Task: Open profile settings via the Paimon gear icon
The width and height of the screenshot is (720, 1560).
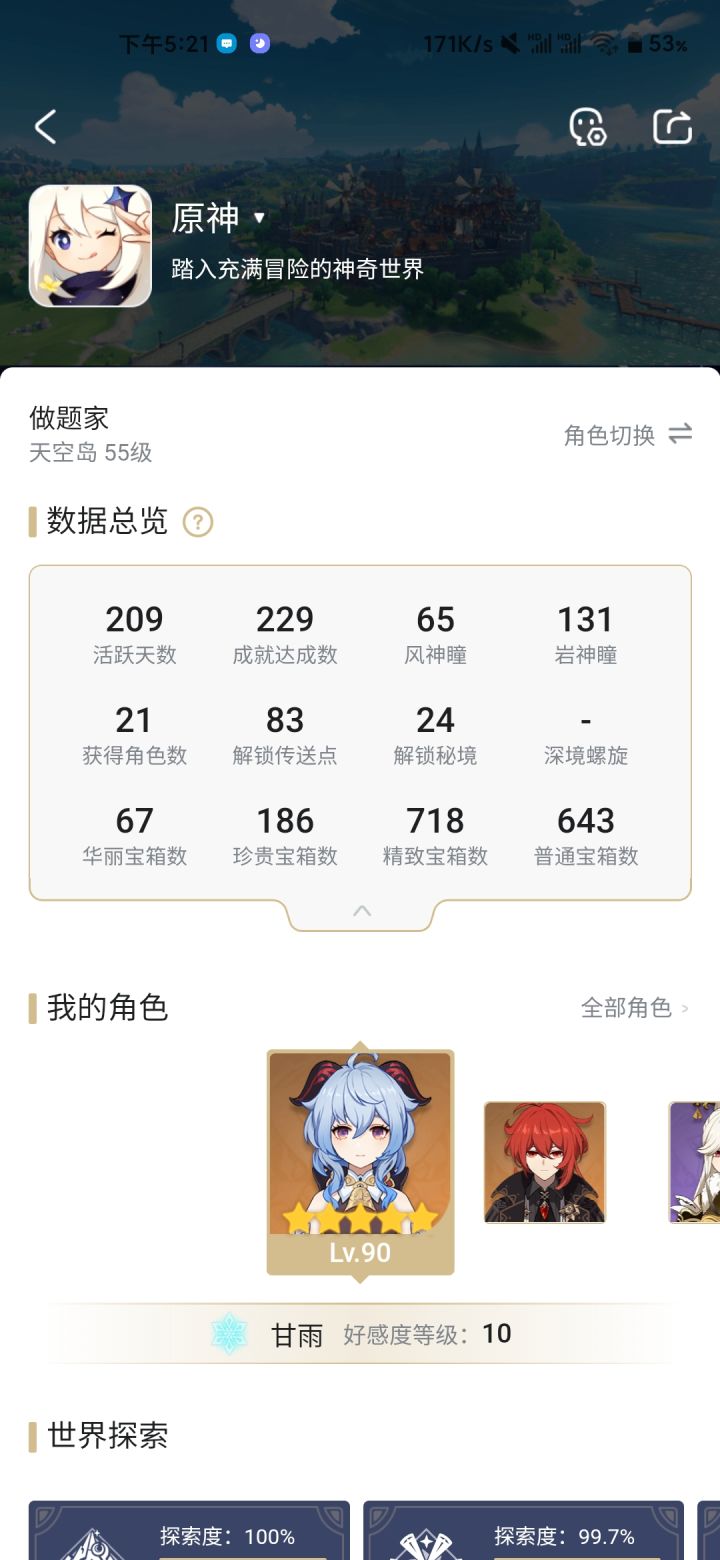Action: point(588,126)
